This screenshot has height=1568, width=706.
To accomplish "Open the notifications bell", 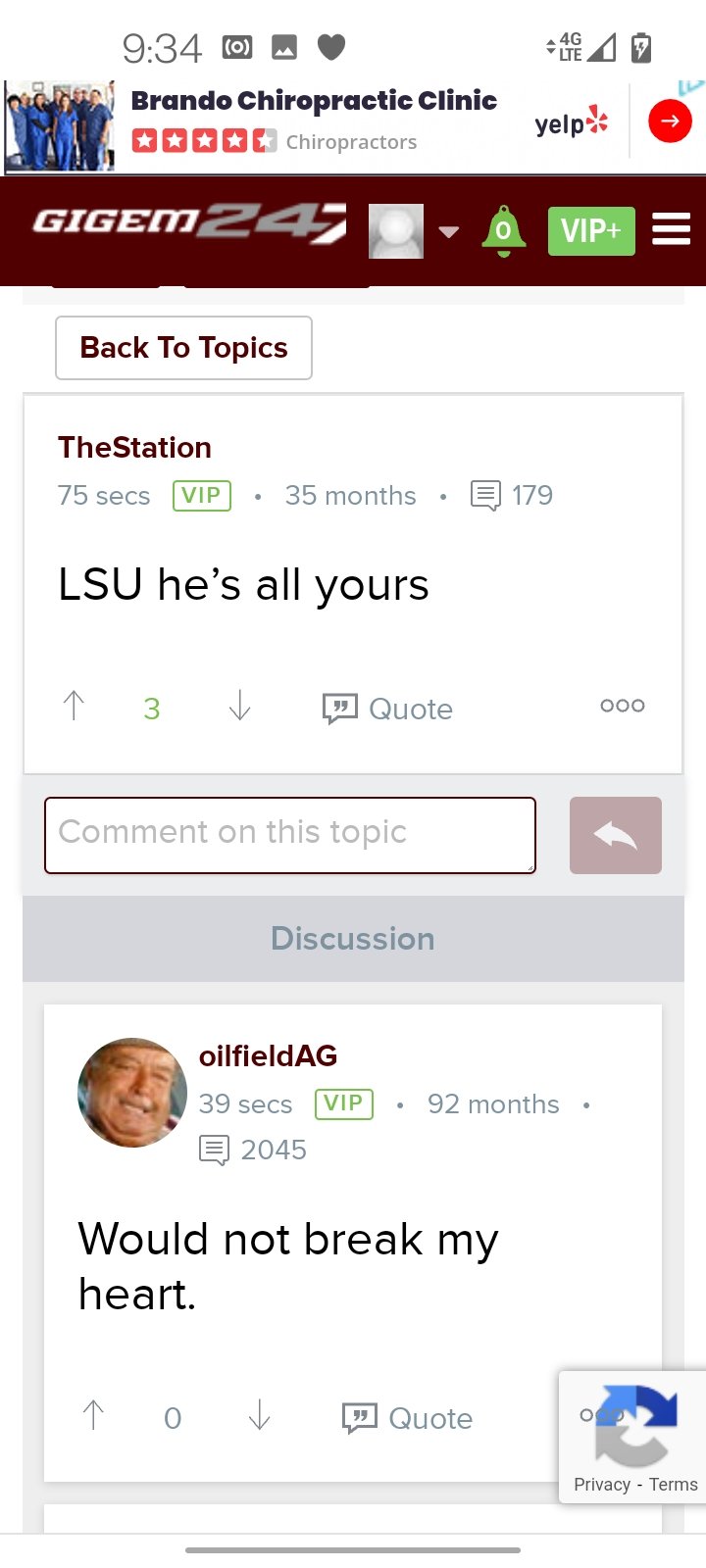I will click(x=503, y=231).
